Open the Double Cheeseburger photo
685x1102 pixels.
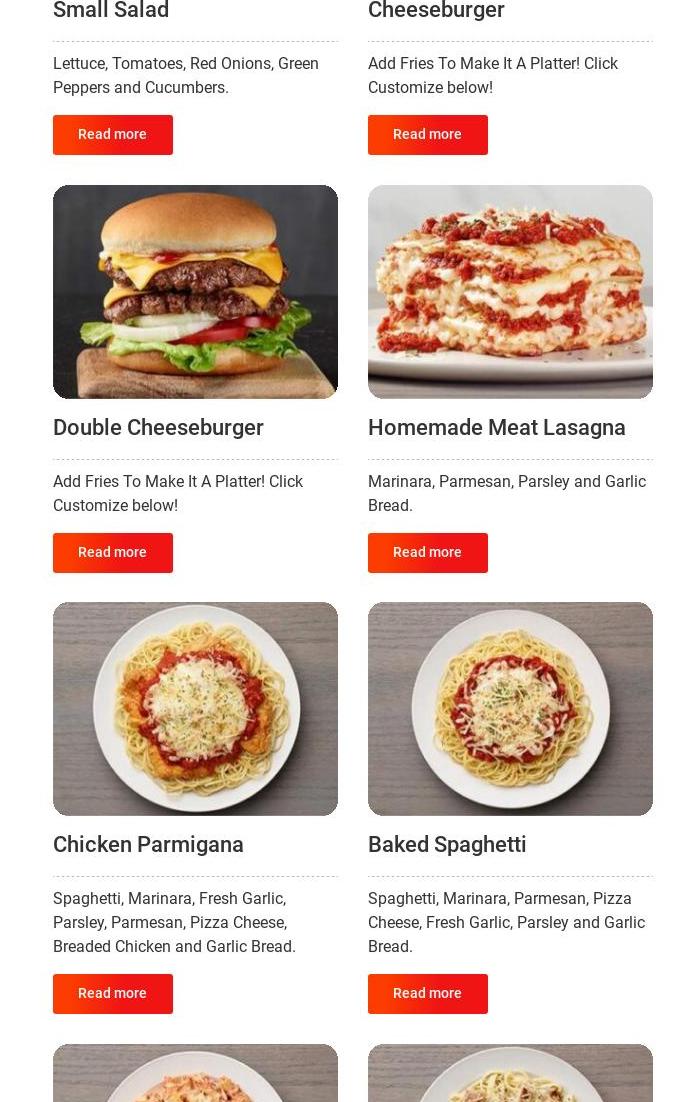coord(195,292)
